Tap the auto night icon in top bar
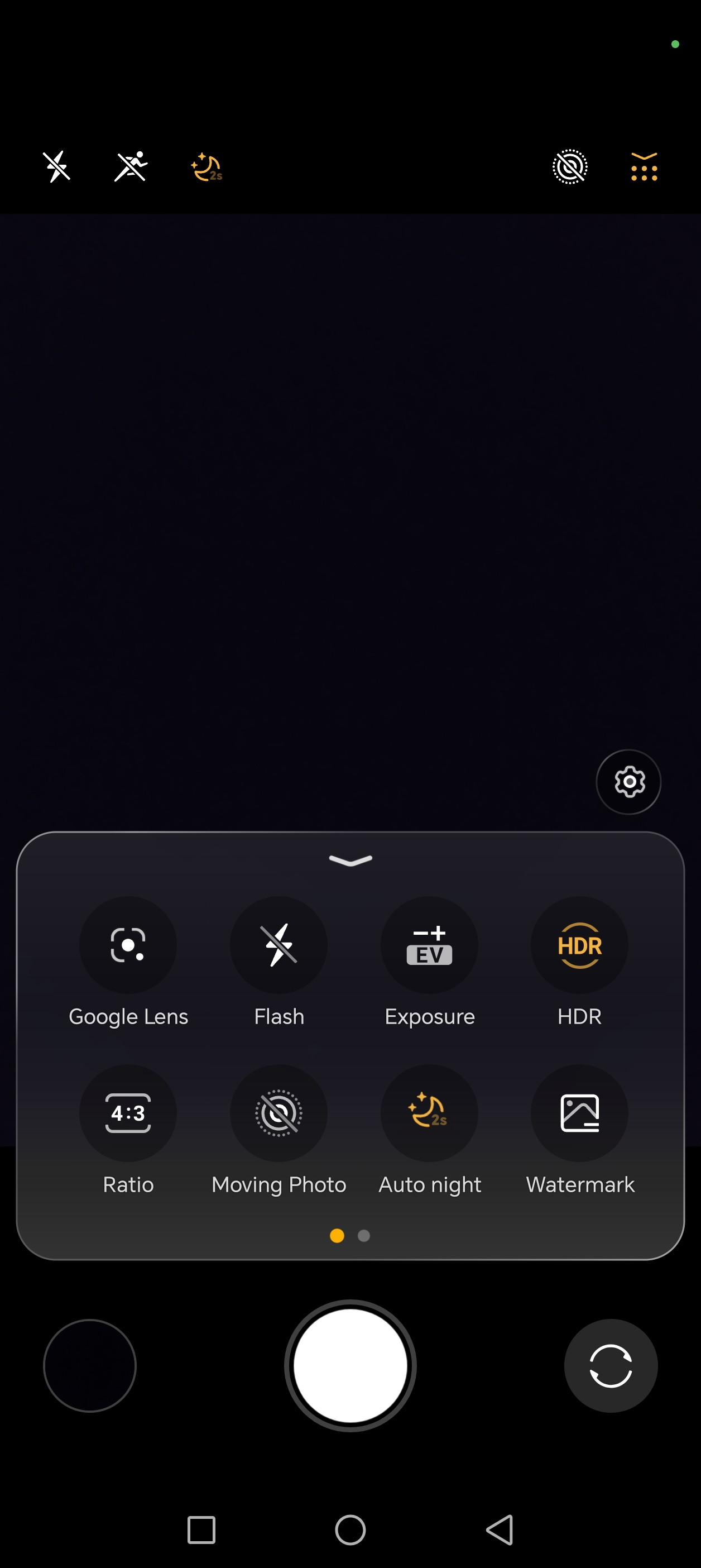 (x=207, y=168)
